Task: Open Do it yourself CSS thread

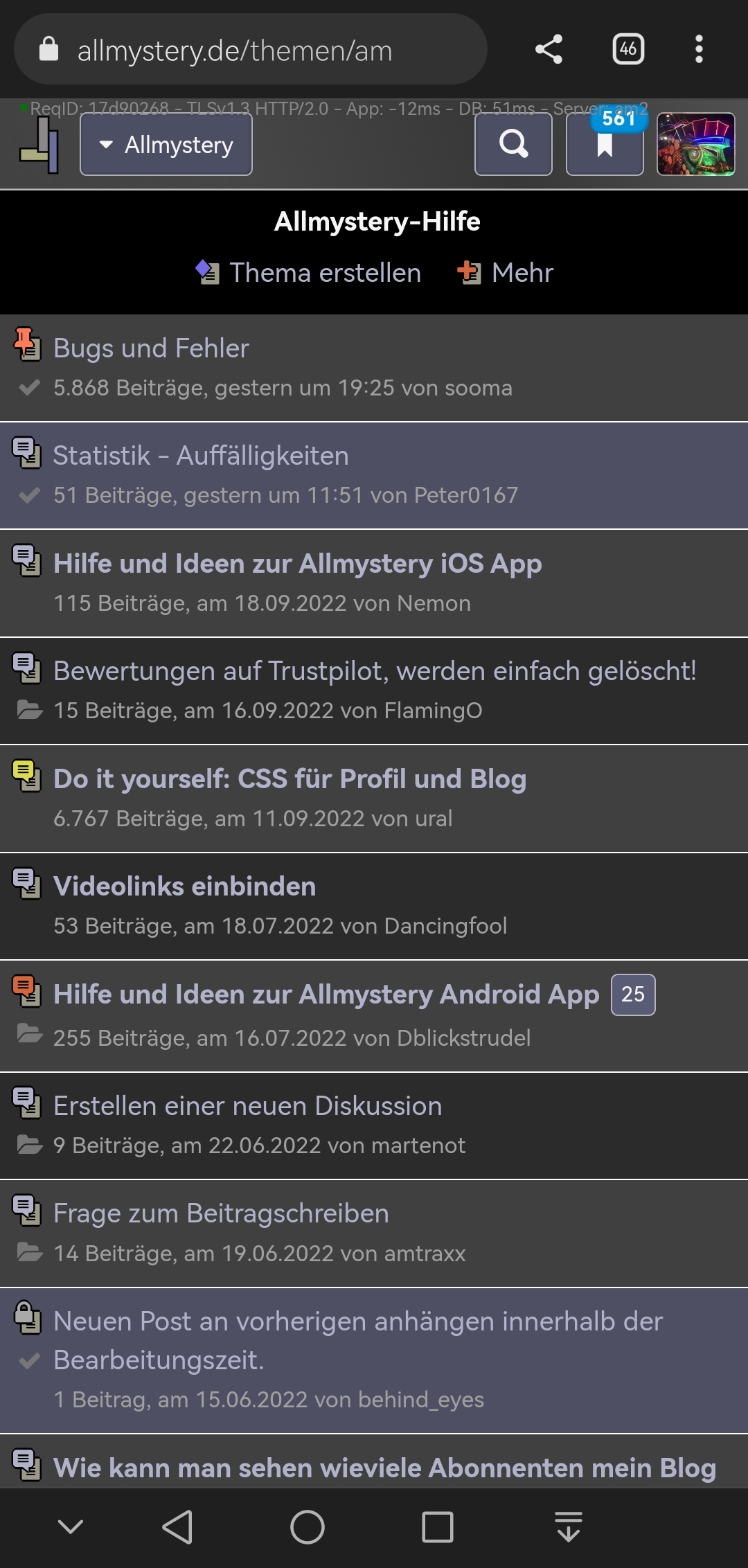Action: point(290,779)
